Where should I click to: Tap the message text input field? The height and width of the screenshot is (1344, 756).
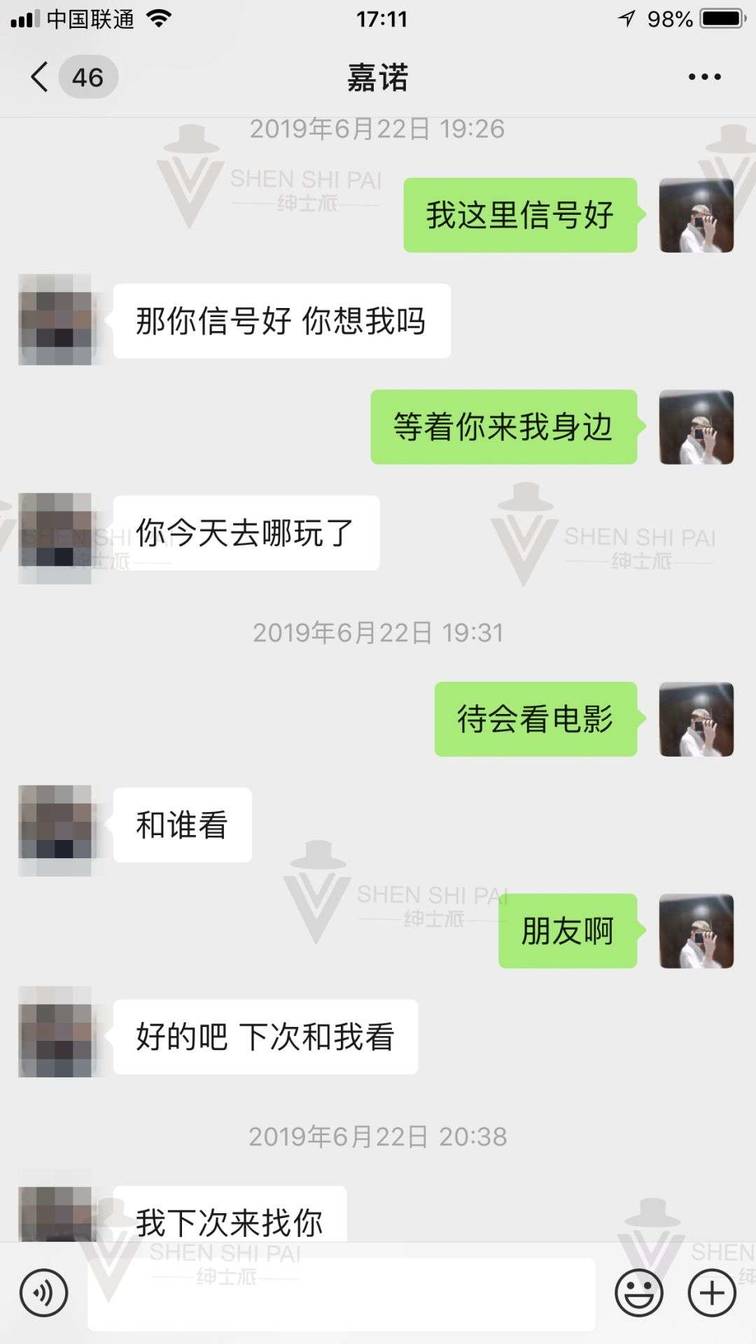340,1293
